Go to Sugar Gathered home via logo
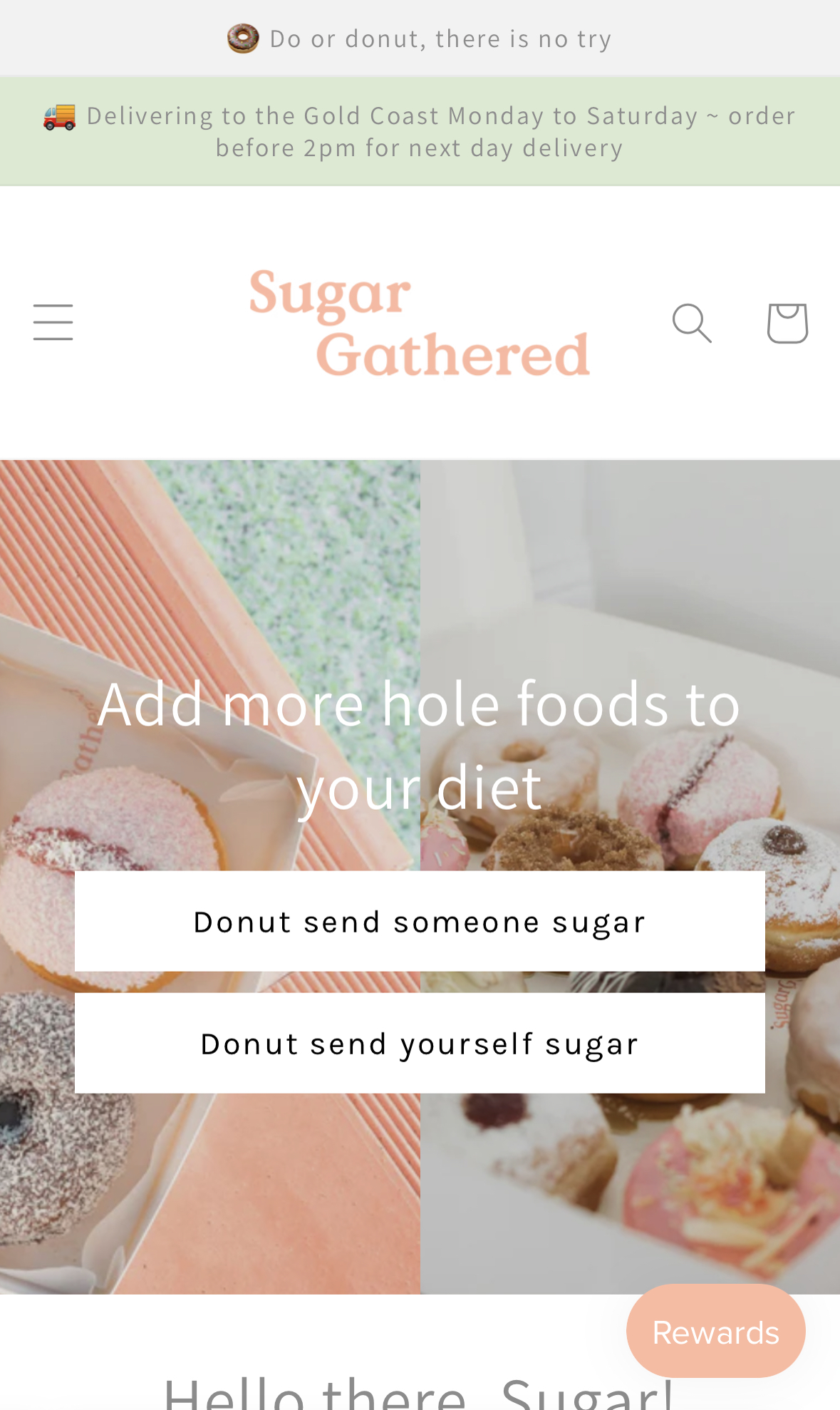The width and height of the screenshot is (840, 1410). coord(420,323)
